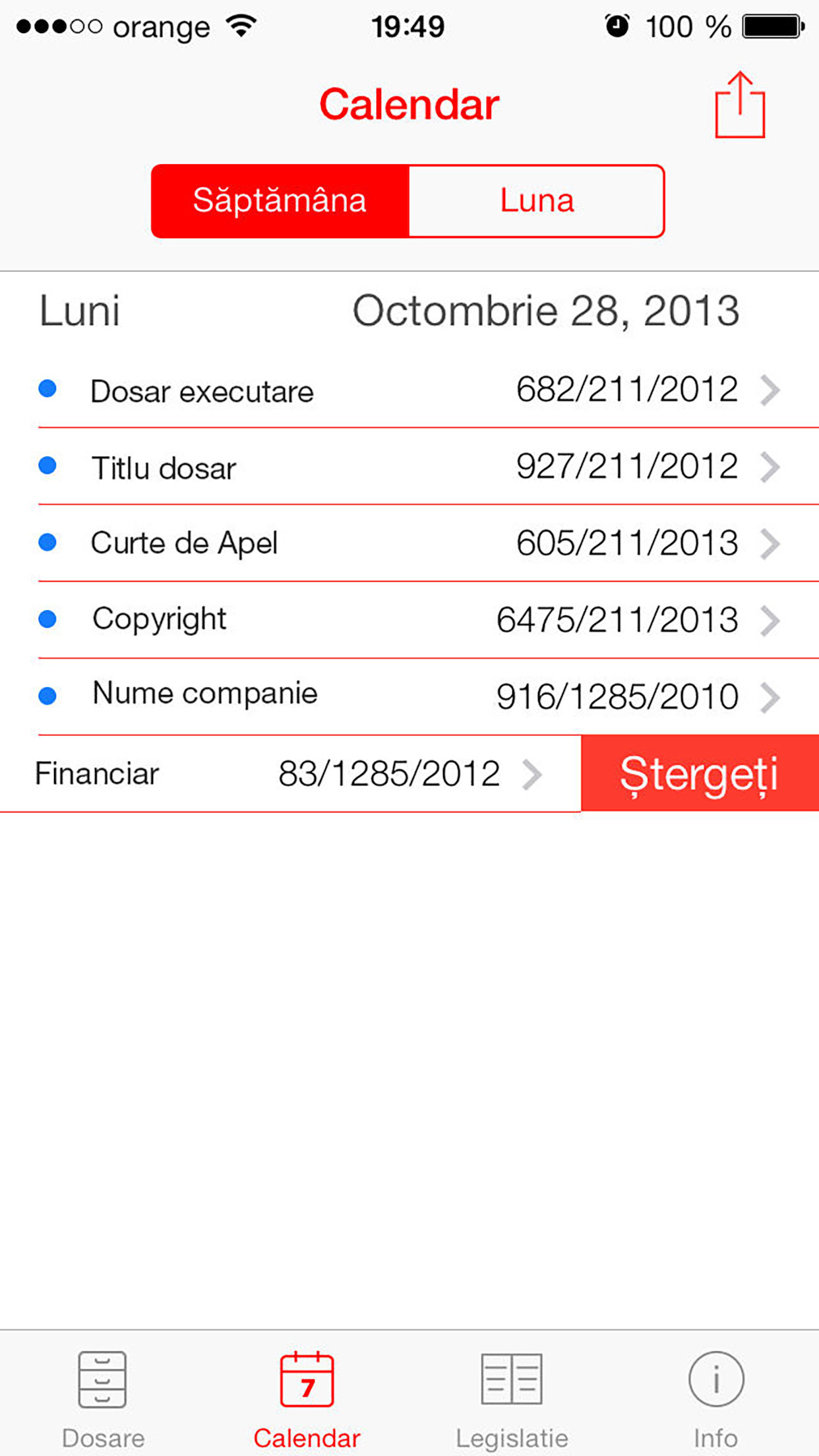
Task: Switch to the Luna view
Action: pyautogui.click(x=537, y=200)
